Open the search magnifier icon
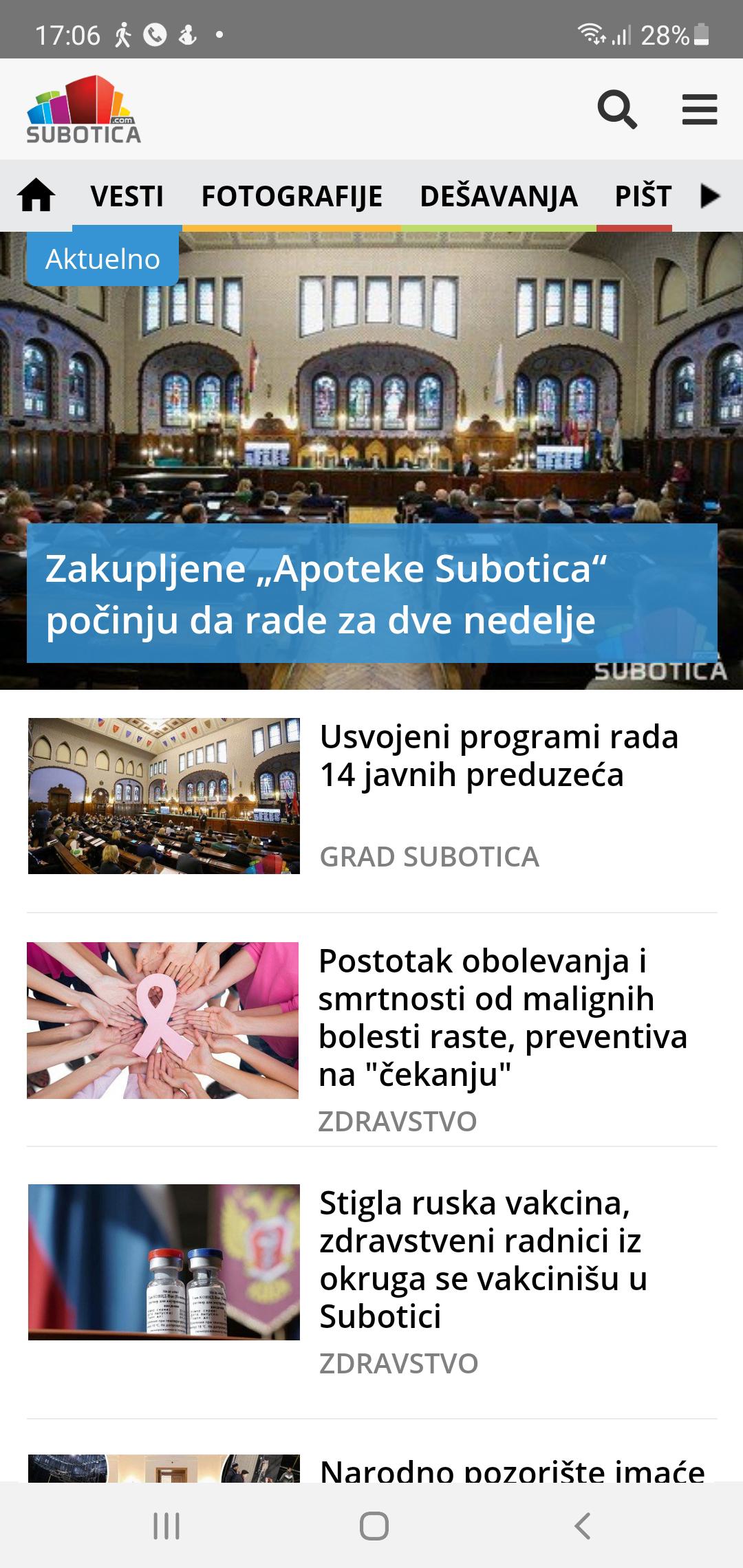This screenshot has width=743, height=1568. click(x=617, y=109)
